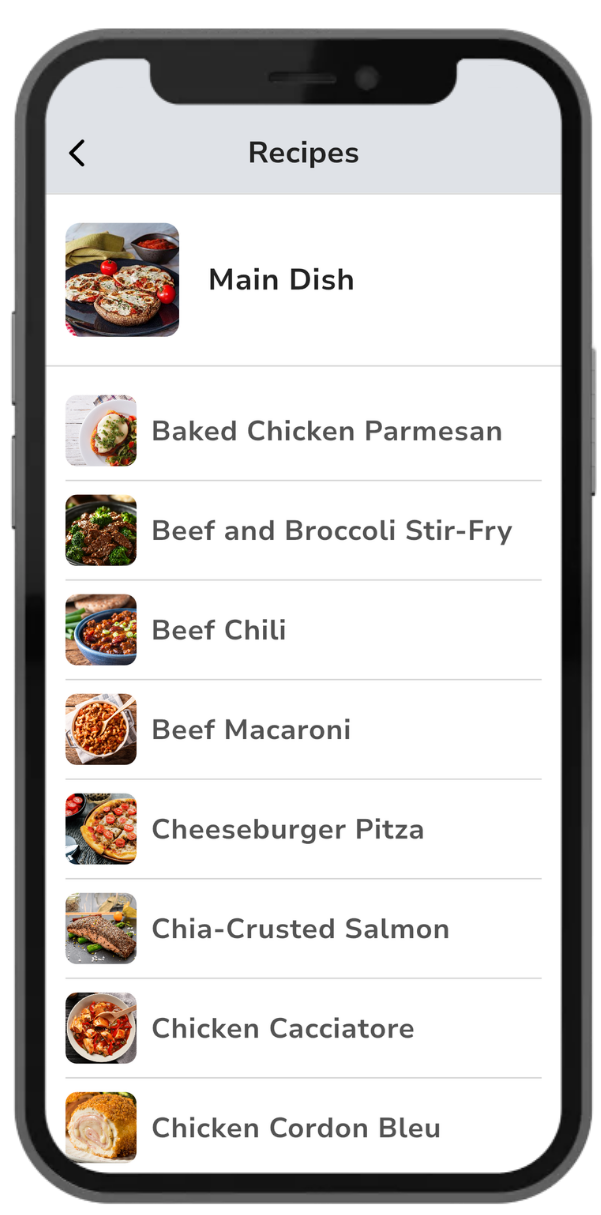Select the Beef Chili recipe
The height and width of the screenshot is (1215, 601).
point(219,630)
